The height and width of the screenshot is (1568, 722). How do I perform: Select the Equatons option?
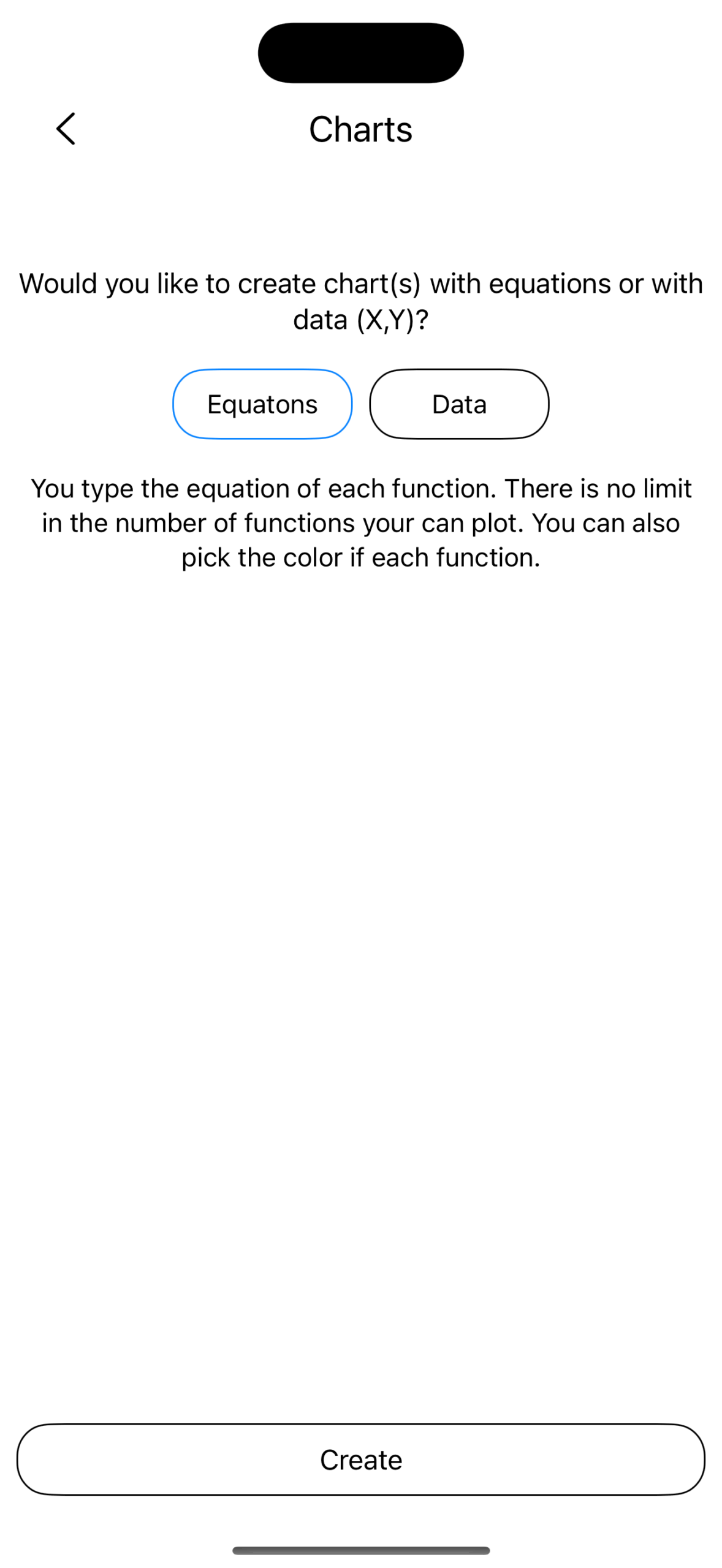click(x=262, y=404)
